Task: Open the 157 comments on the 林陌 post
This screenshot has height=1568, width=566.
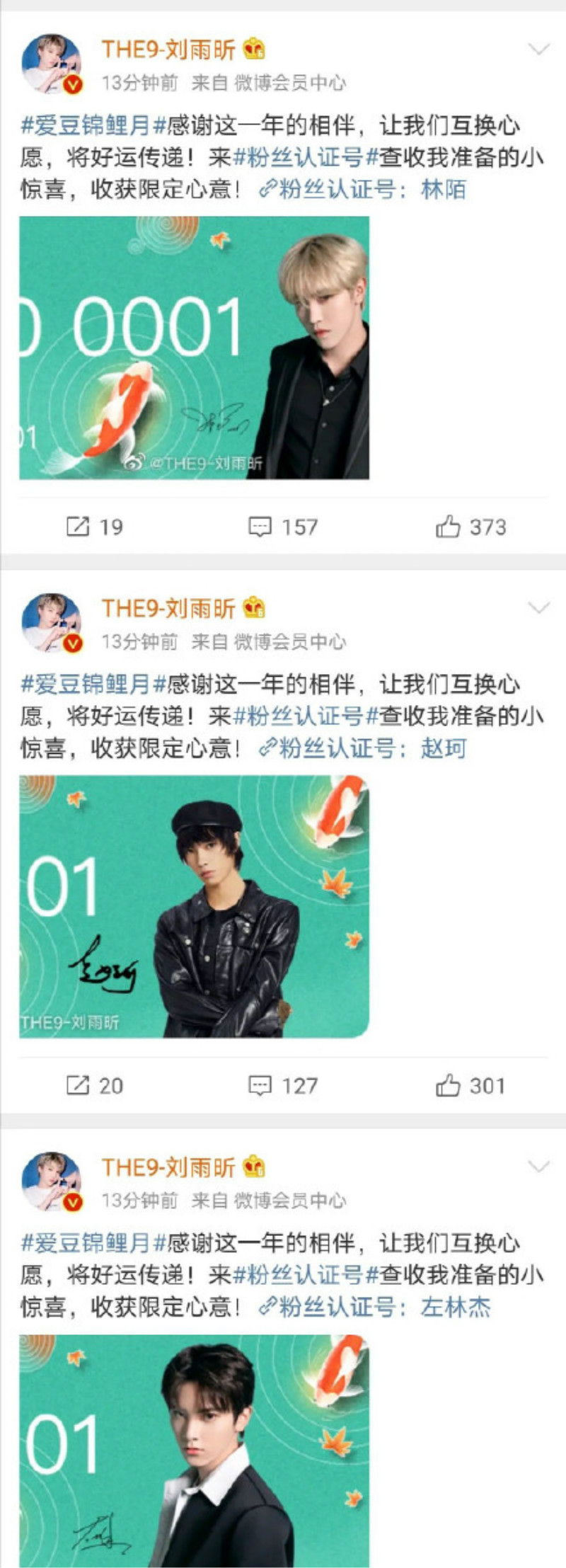Action: [283, 527]
